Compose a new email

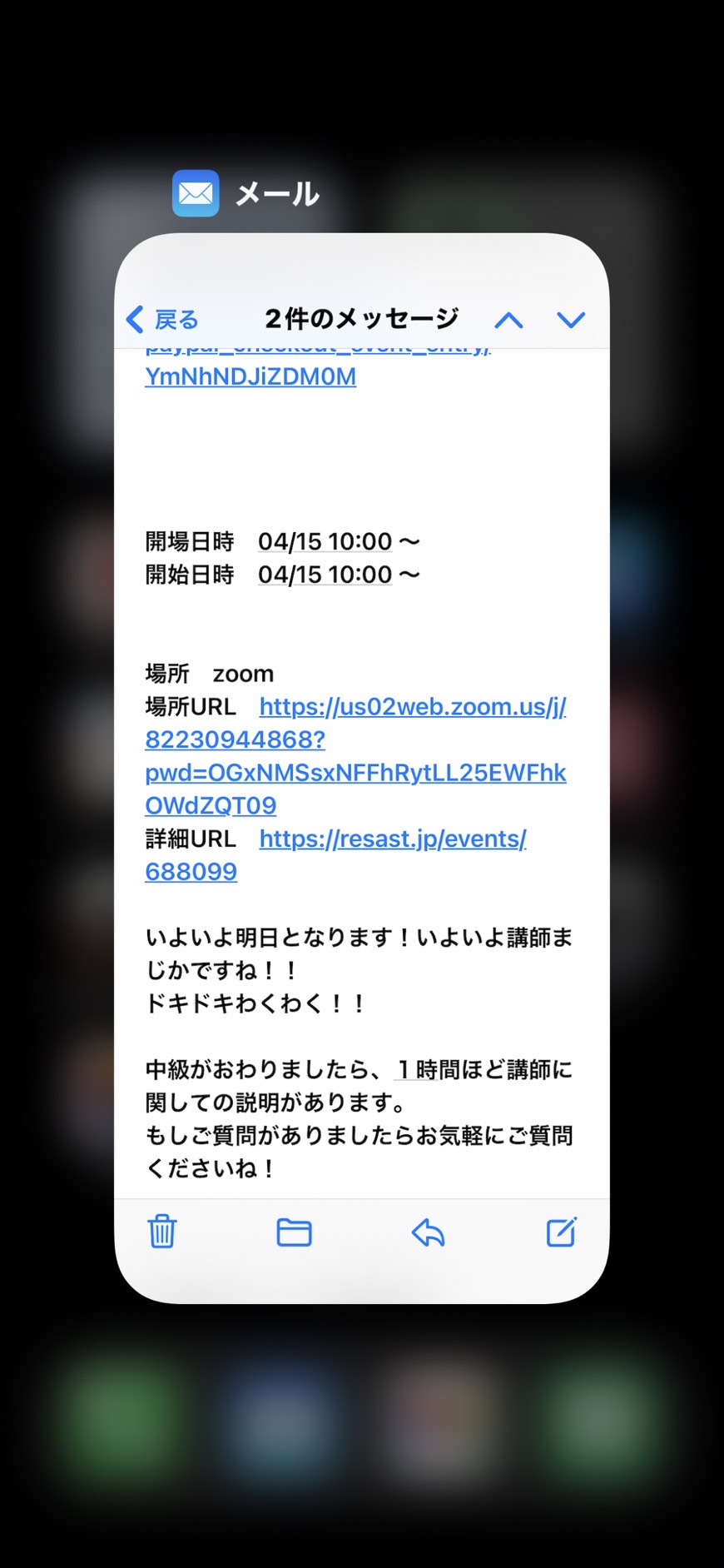tap(561, 1232)
